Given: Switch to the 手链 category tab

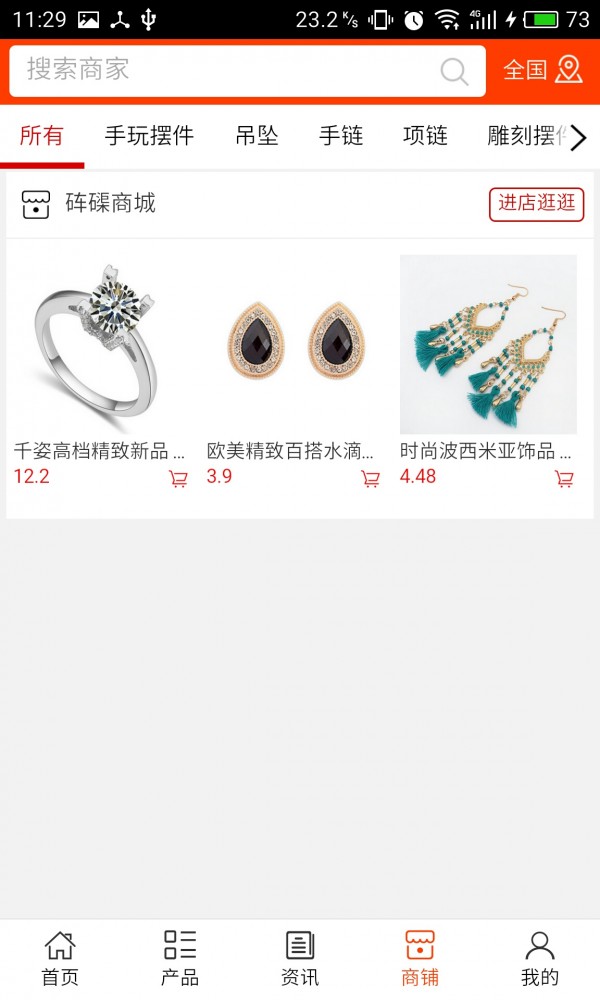Looking at the screenshot, I should (341, 136).
